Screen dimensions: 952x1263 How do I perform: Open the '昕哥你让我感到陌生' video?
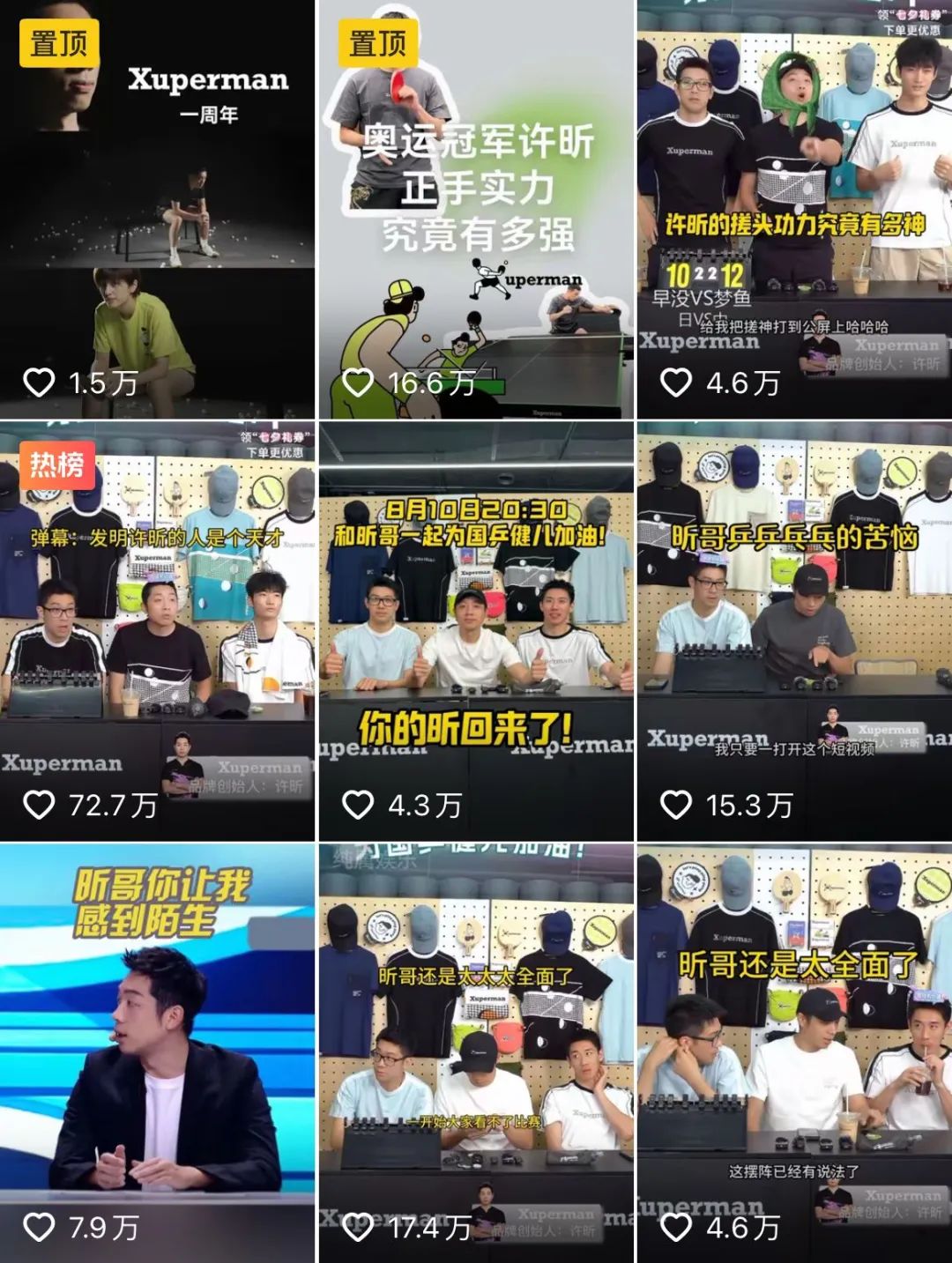157,1053
